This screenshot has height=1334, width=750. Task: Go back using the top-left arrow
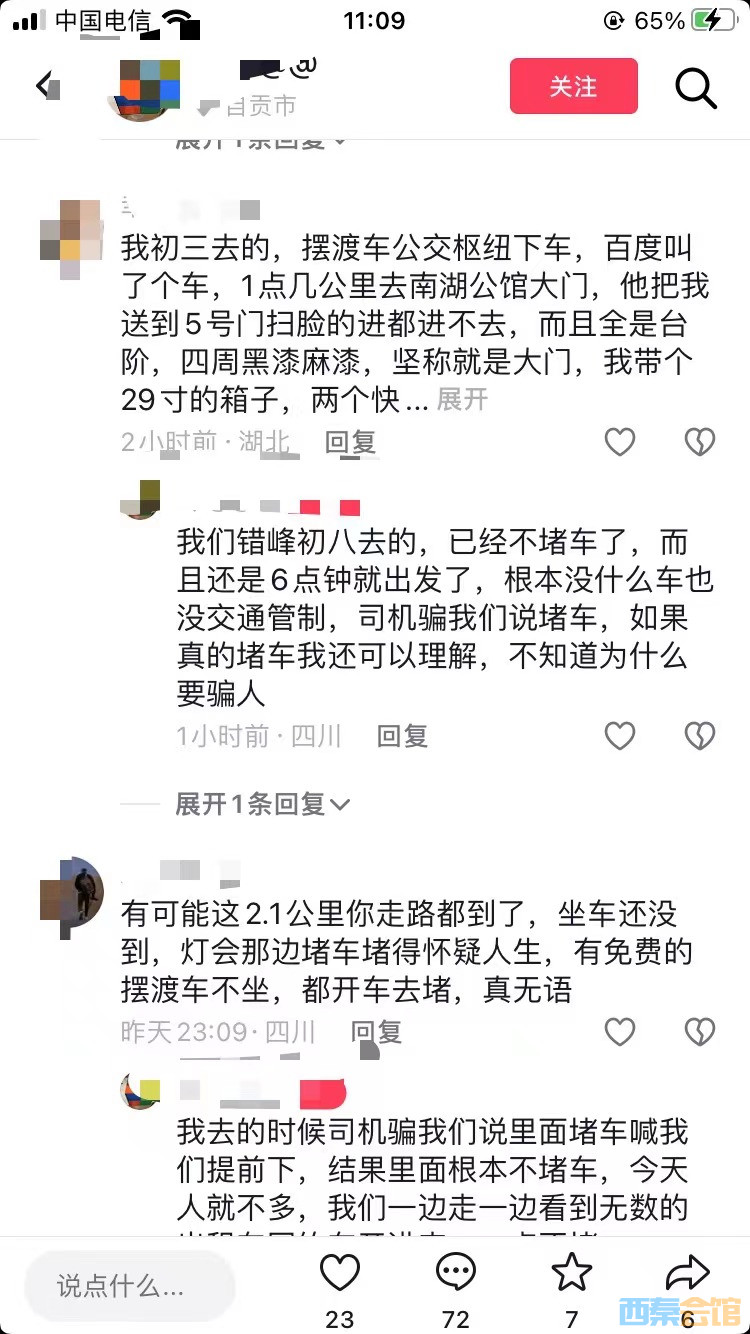pos(46,86)
